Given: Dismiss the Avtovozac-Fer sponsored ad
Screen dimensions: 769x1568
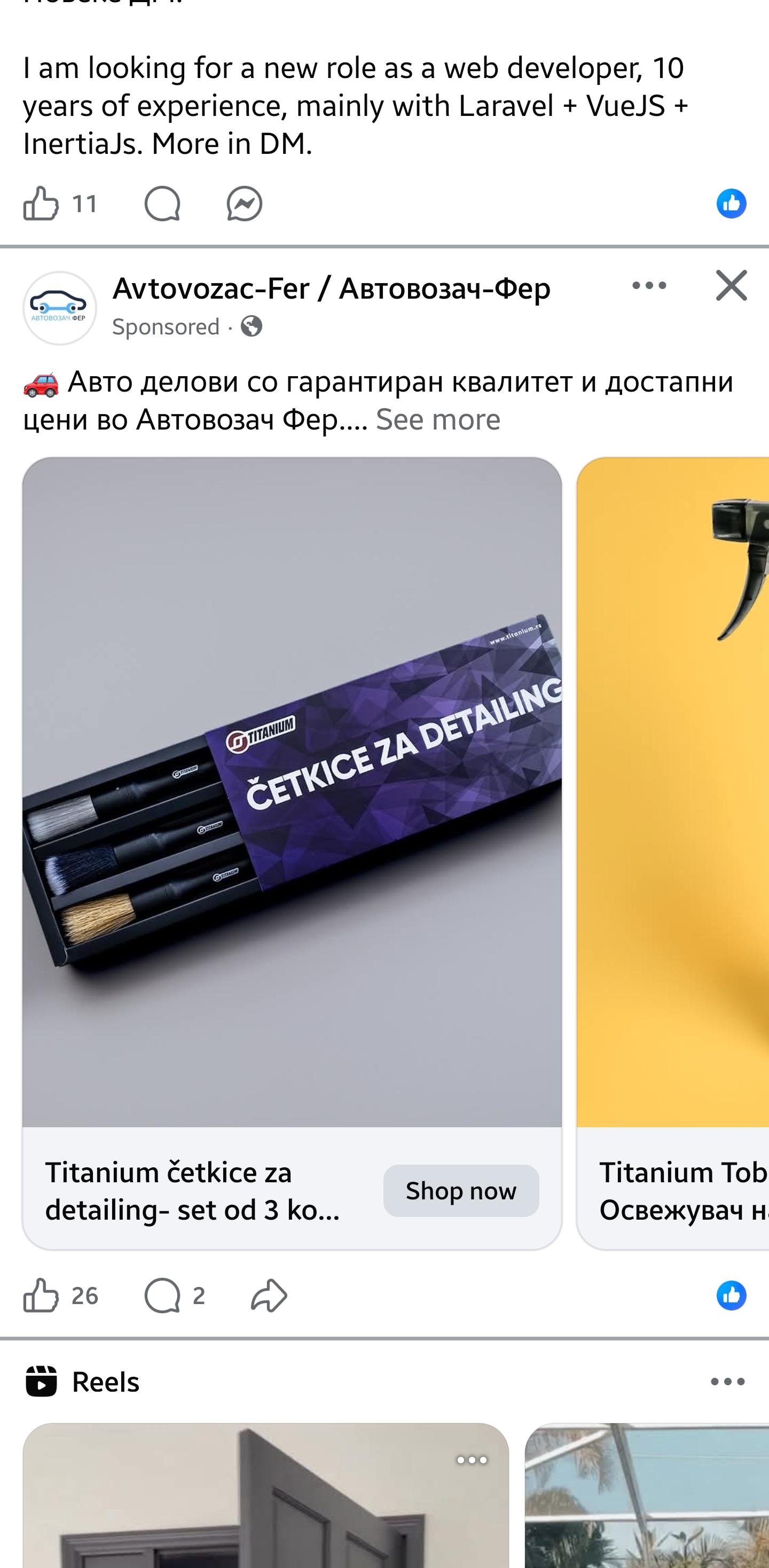Looking at the screenshot, I should (731, 285).
